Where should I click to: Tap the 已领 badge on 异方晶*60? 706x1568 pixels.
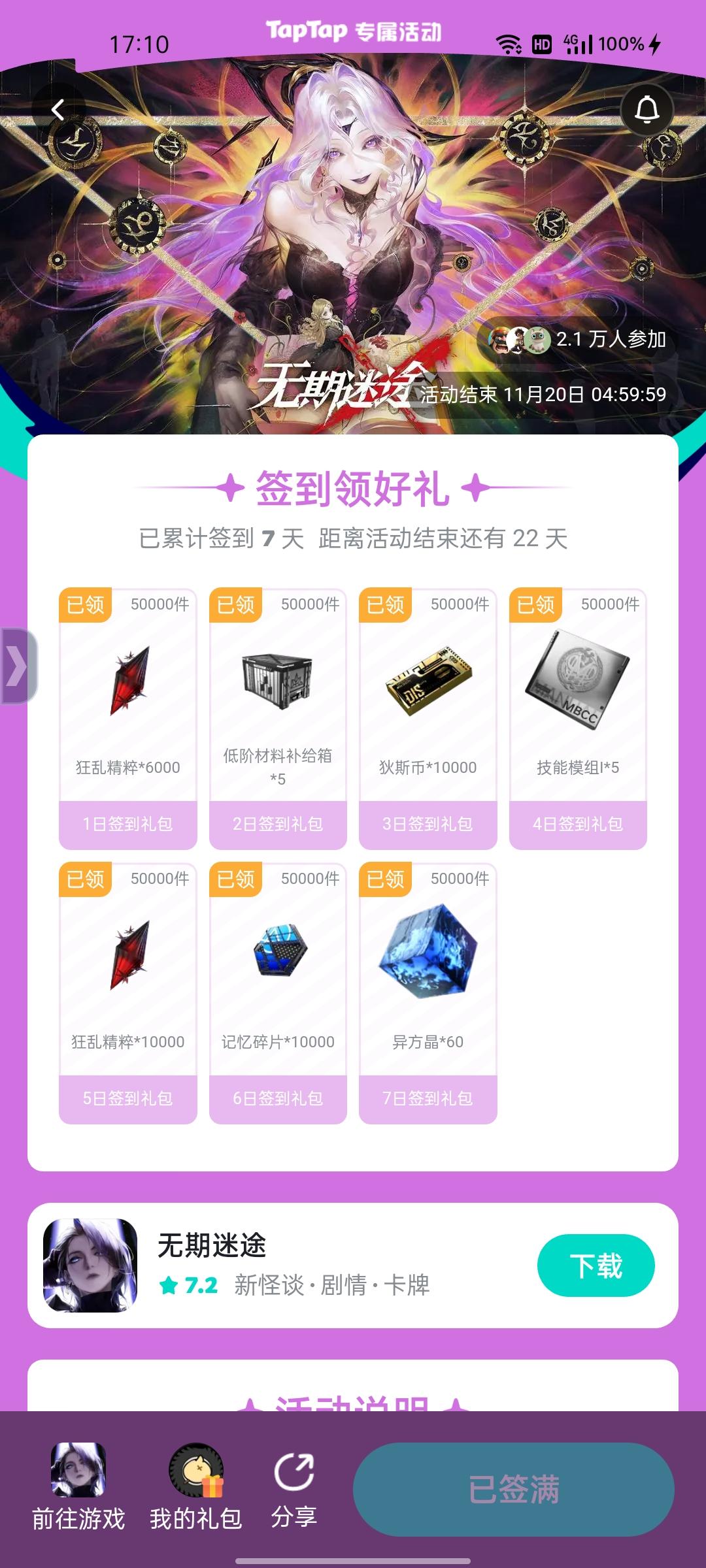tap(386, 878)
